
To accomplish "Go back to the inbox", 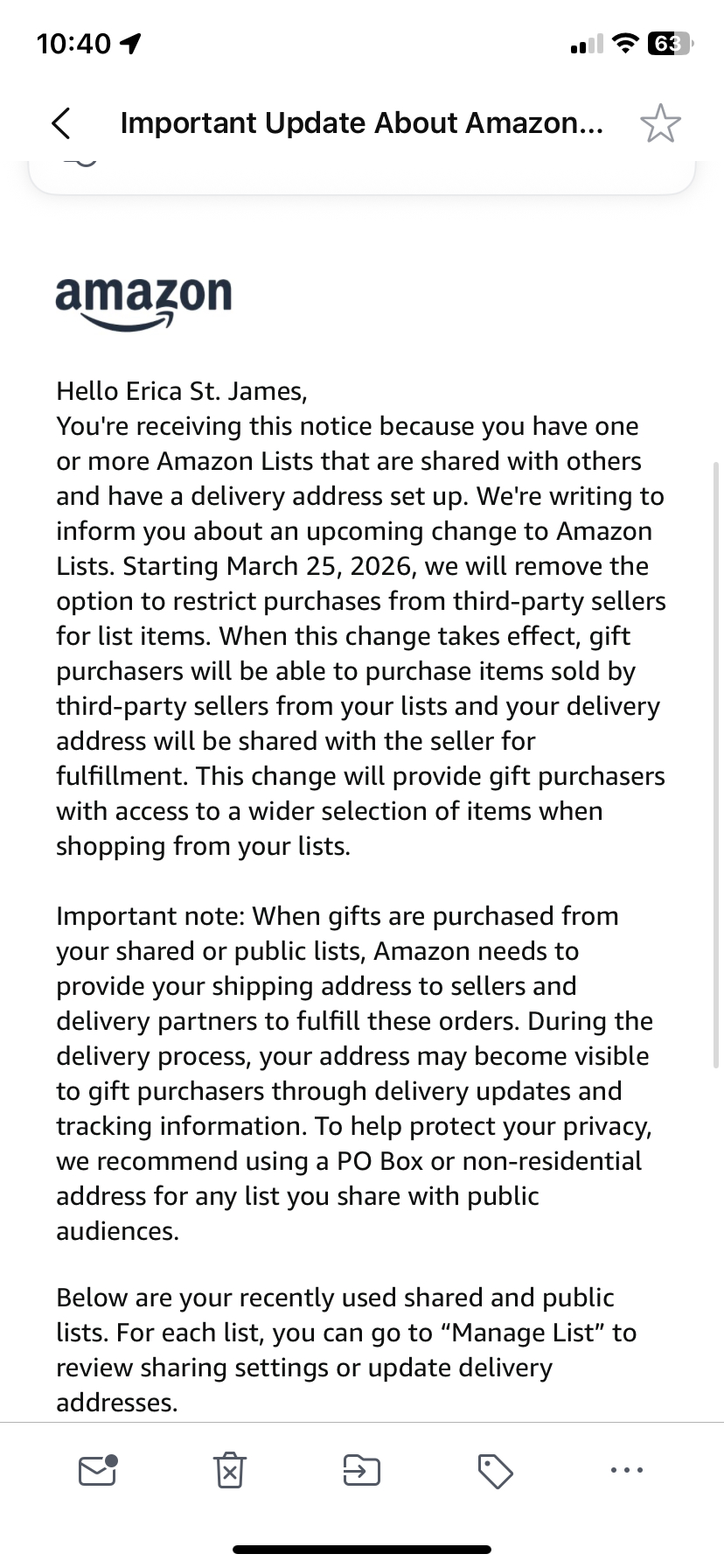I will pos(60,123).
